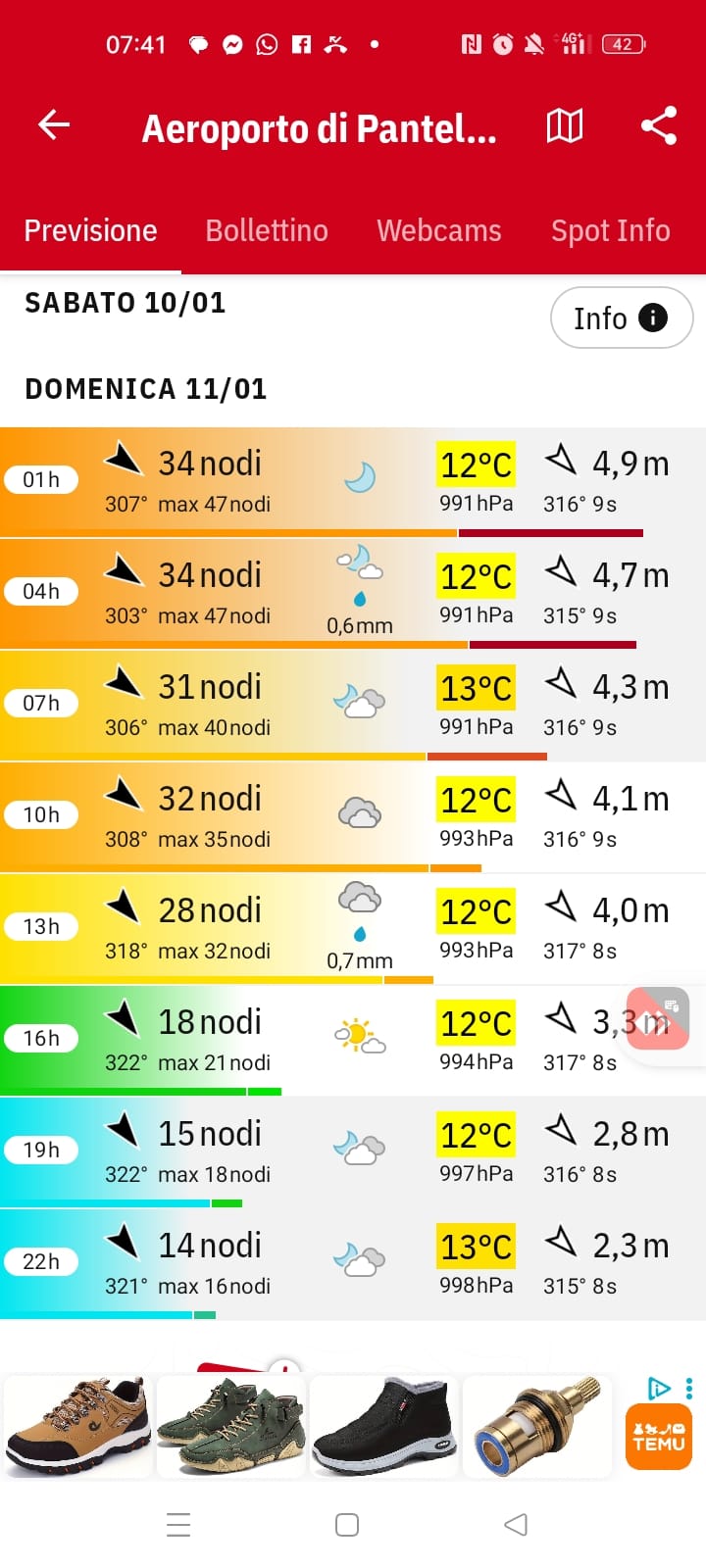Open the Temu ad logo

tap(658, 1438)
